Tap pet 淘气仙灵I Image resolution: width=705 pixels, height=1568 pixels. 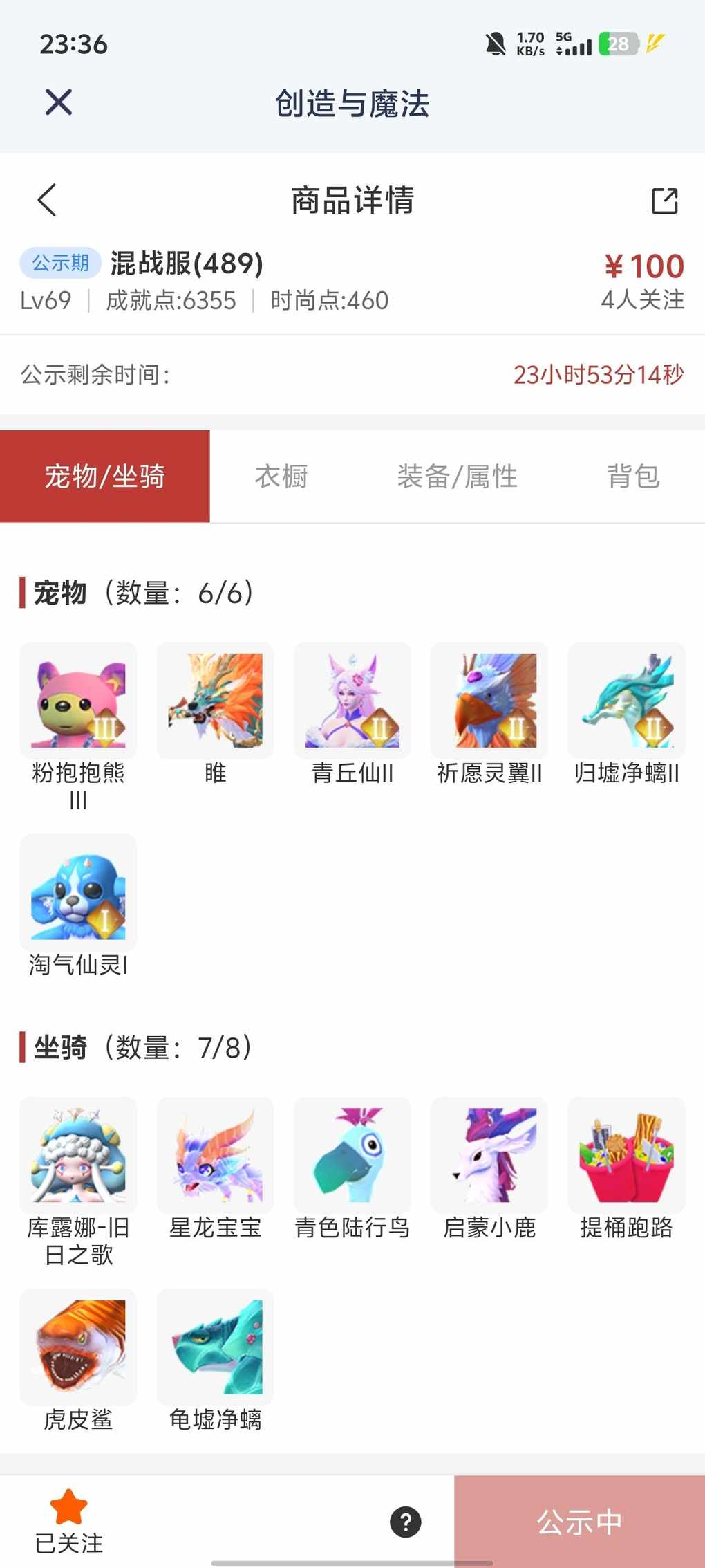tap(78, 892)
